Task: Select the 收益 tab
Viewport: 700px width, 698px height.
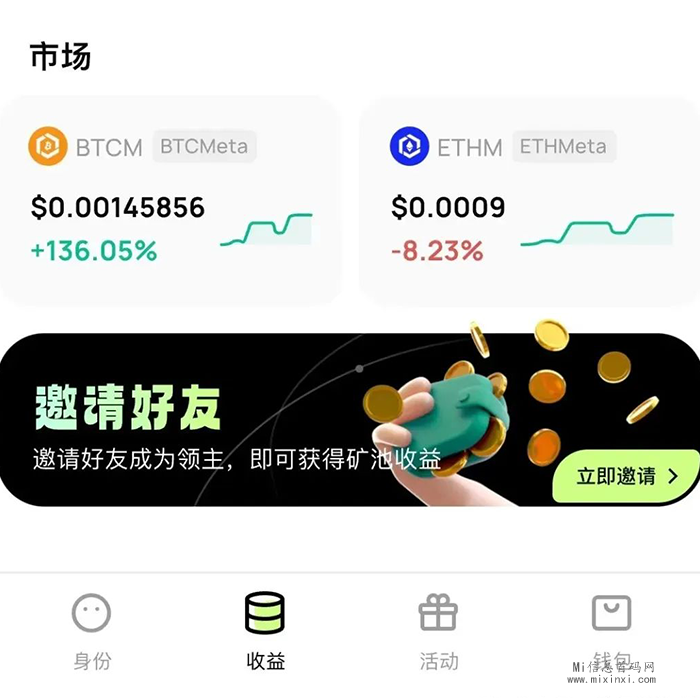Action: point(265,631)
